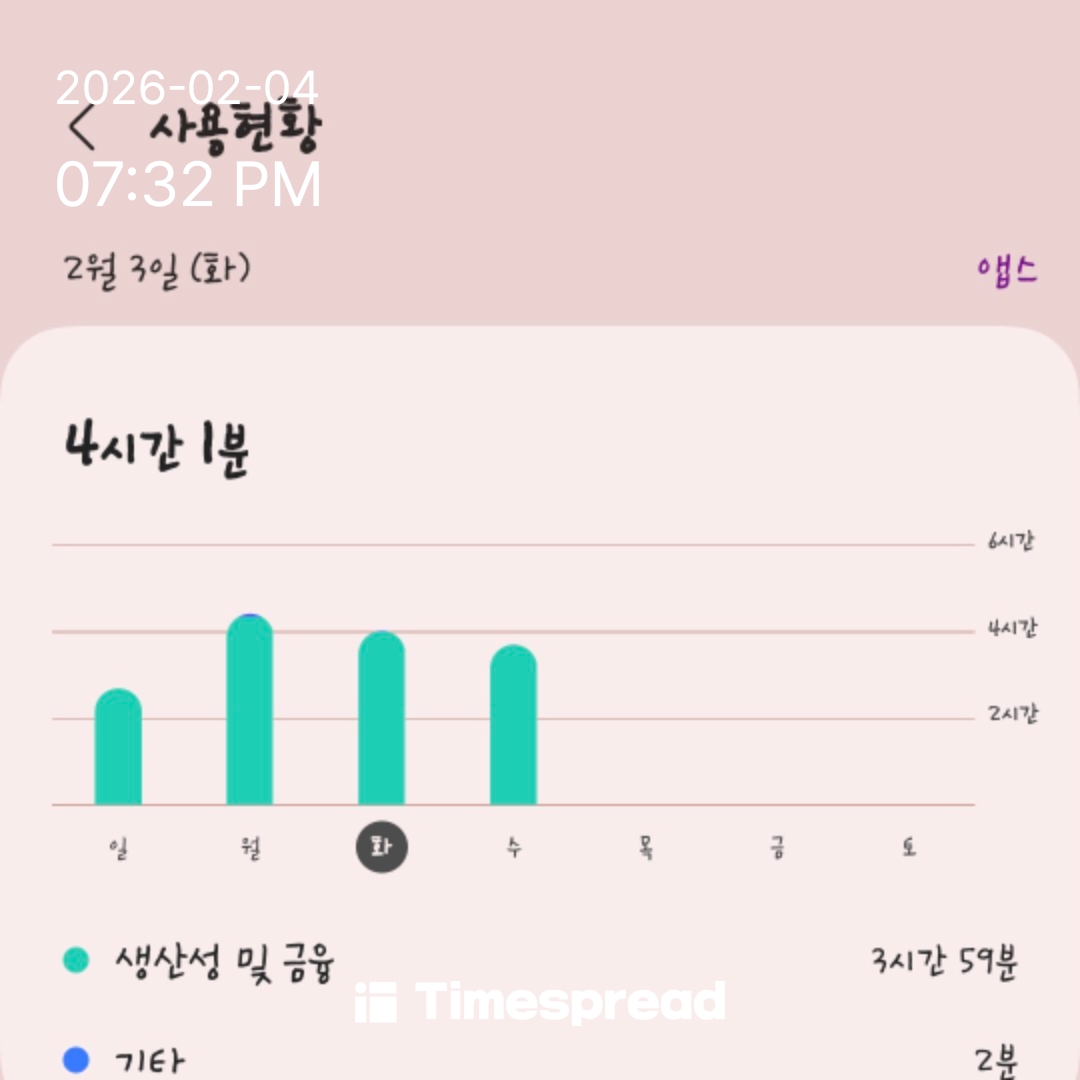Switch to the 앱스 view
Viewport: 1080px width, 1080px height.
tap(1006, 270)
